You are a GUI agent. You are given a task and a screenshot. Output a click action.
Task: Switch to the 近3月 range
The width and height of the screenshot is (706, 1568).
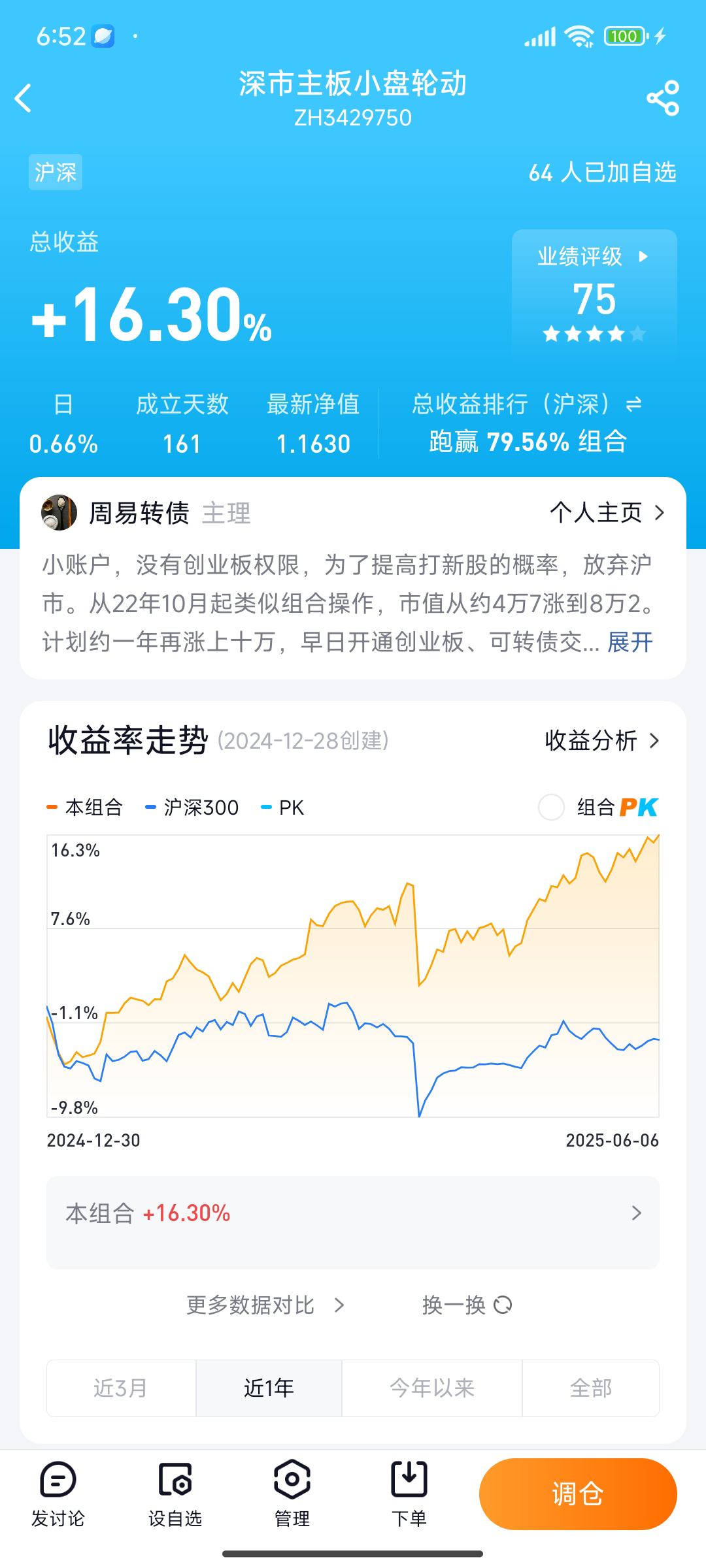[x=121, y=1388]
